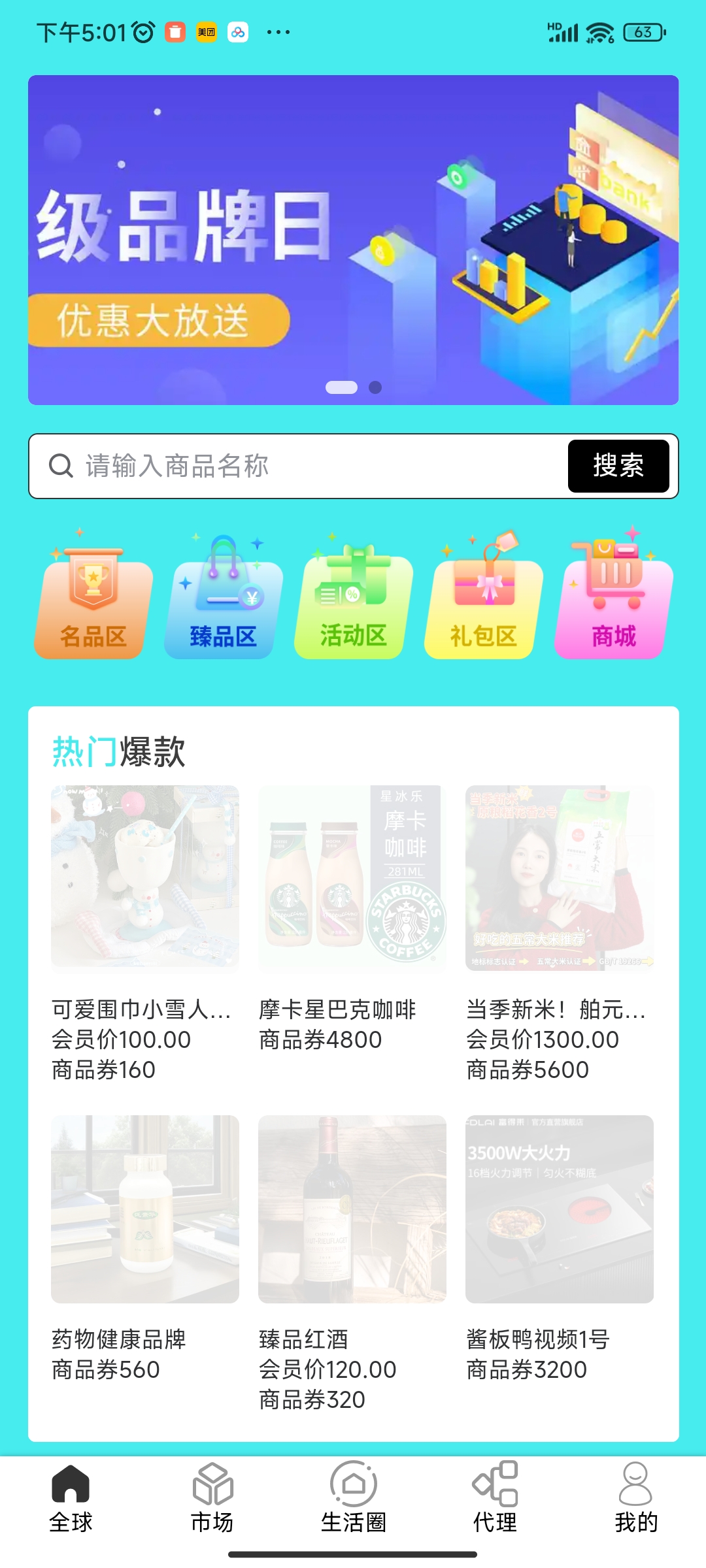The width and height of the screenshot is (706, 1568).
Task: Click the 请输入商品名称 search input field
Action: pos(261,466)
